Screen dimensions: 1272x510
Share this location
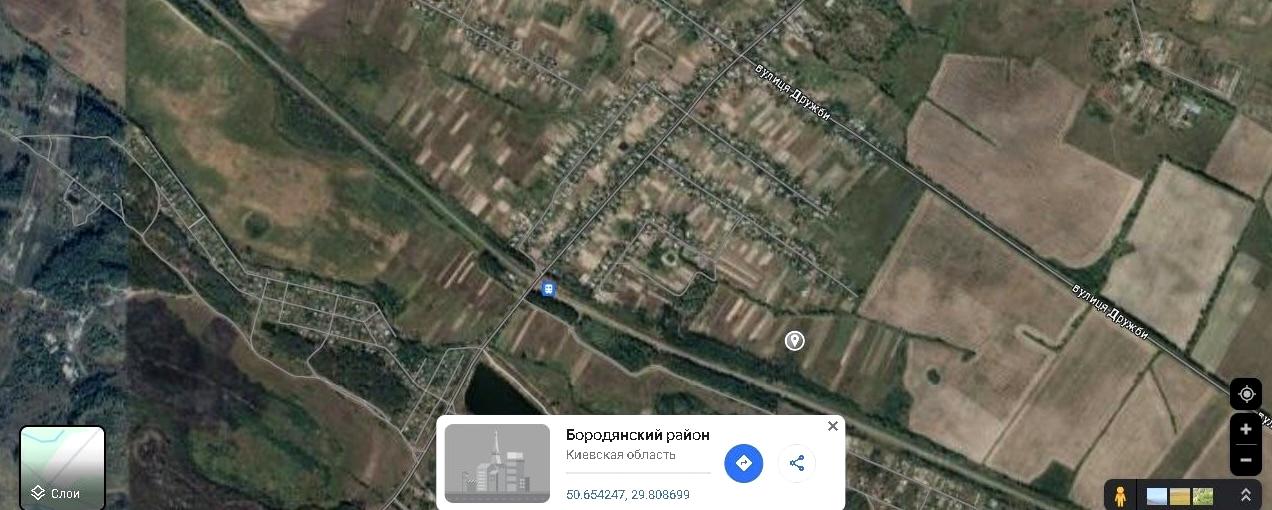tap(797, 463)
